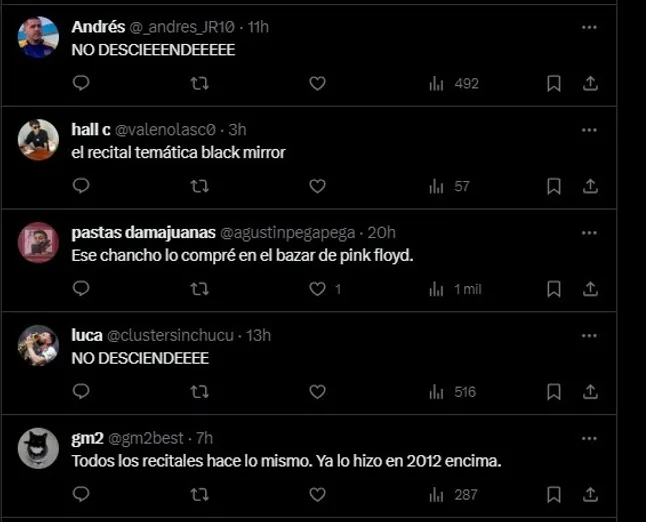
Task: Open overflow menu on luca's tweet
Action: coord(590,335)
